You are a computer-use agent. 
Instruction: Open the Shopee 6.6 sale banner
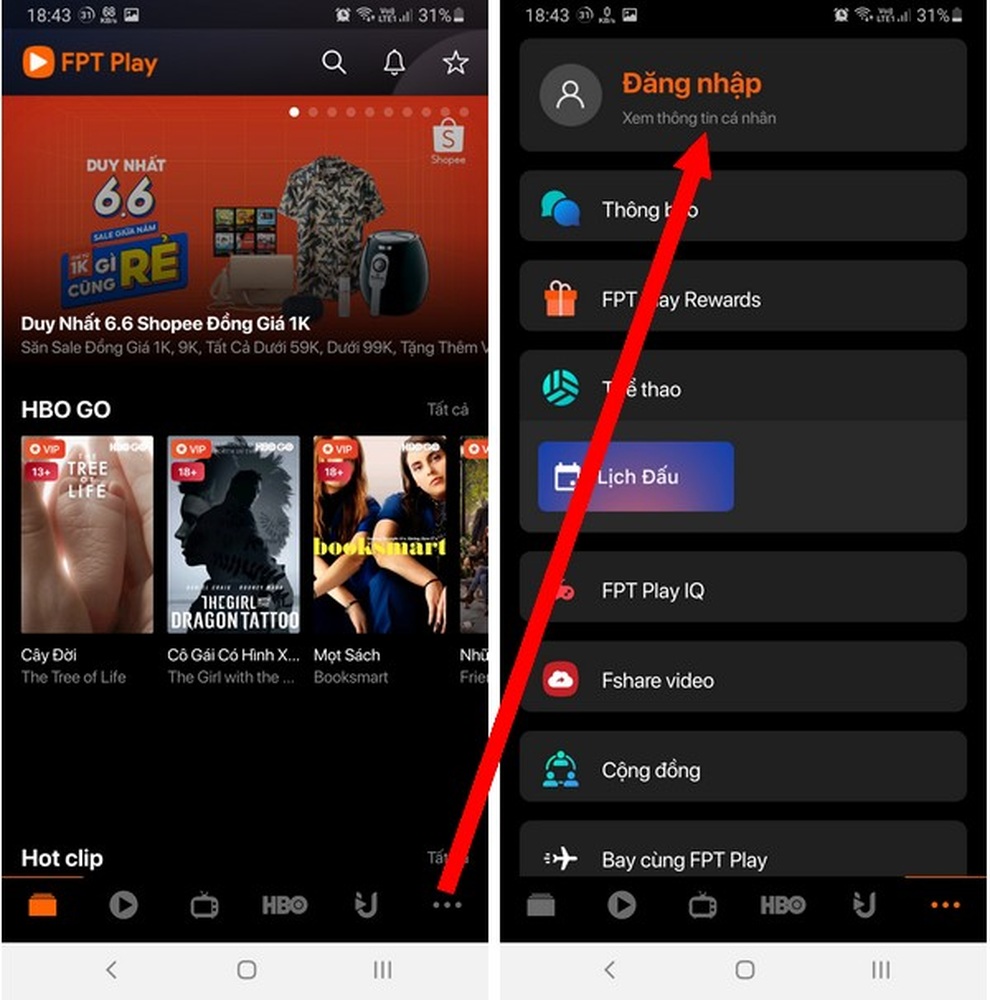(x=245, y=230)
